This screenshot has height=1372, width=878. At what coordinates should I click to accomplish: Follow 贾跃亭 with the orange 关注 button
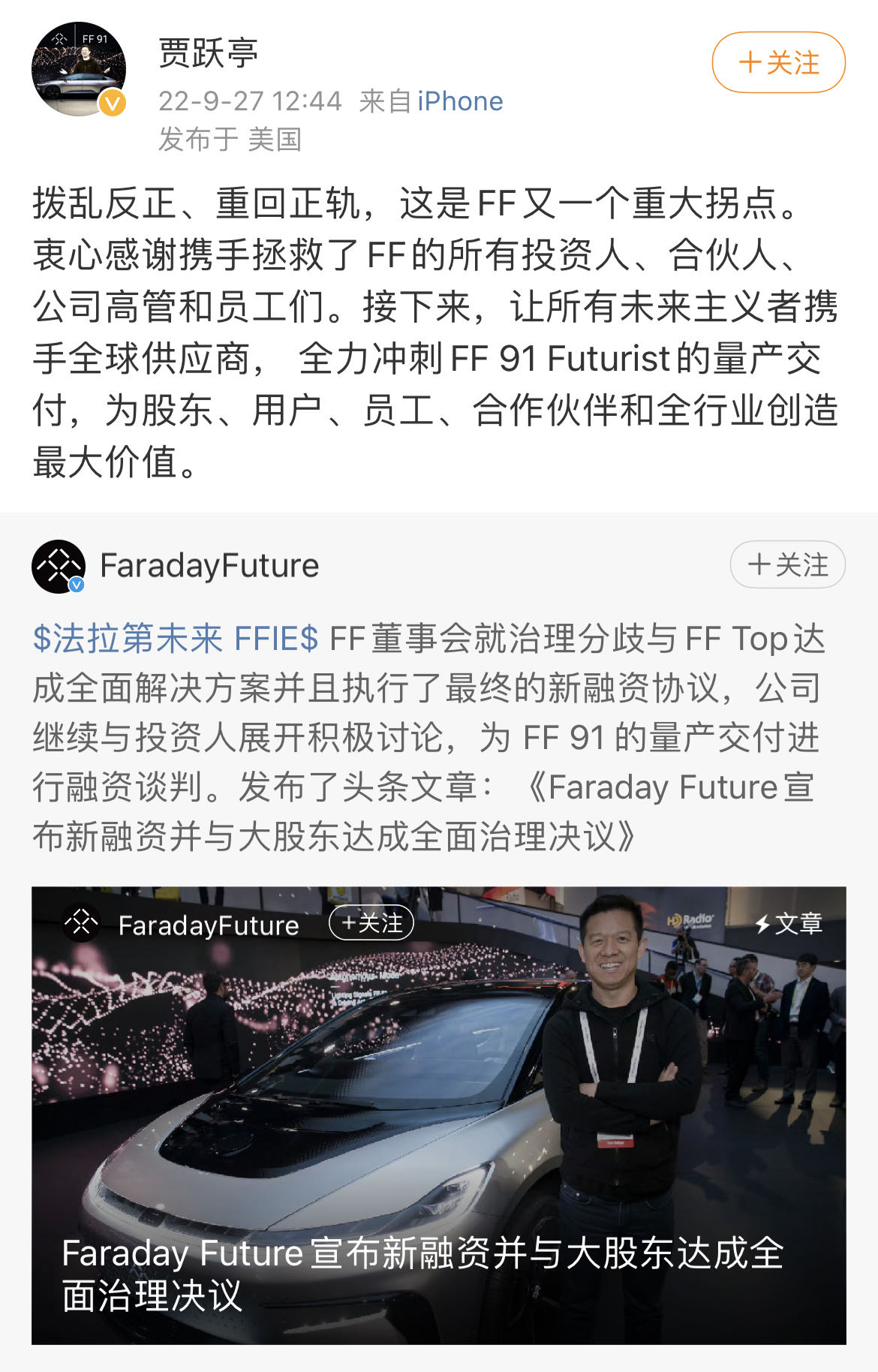(778, 62)
